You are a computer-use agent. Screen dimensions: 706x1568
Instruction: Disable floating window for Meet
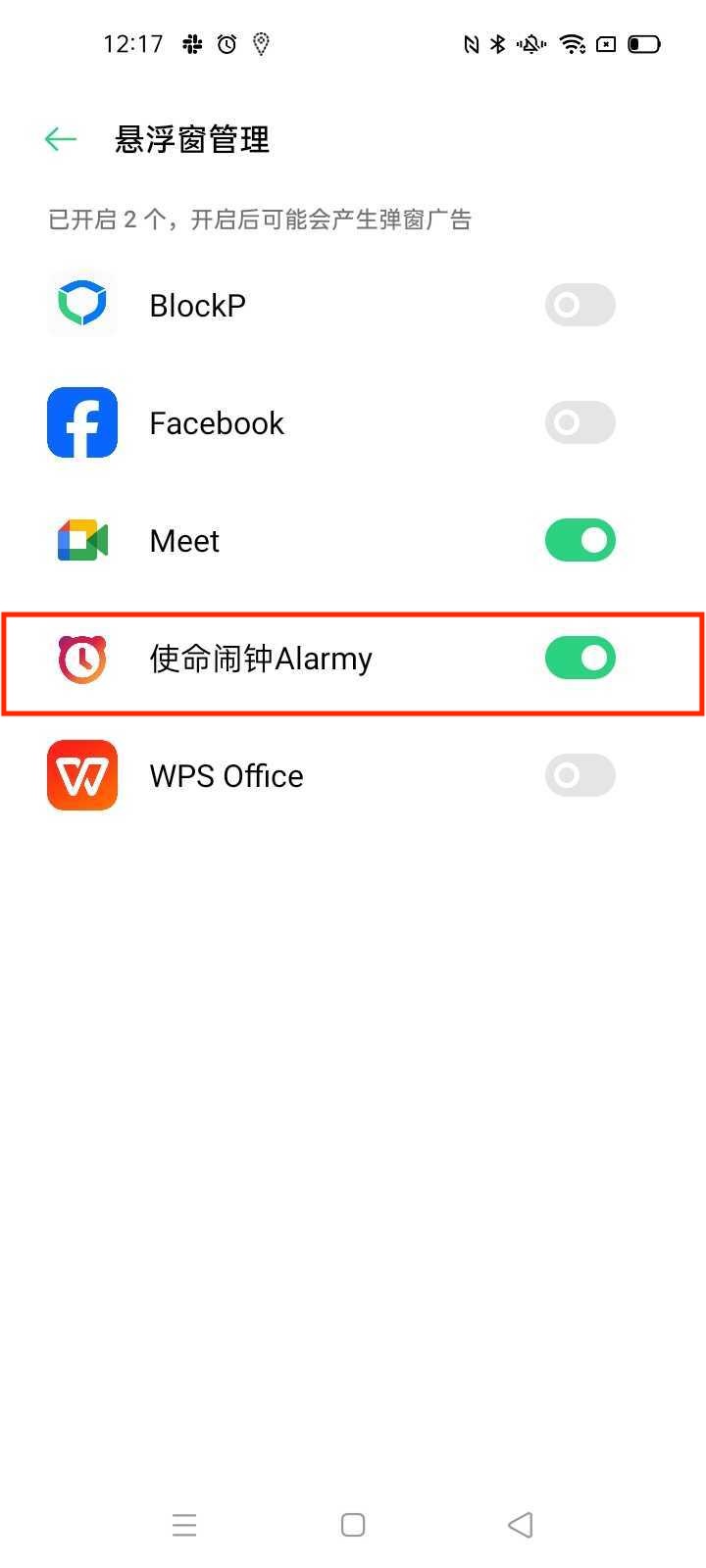580,541
